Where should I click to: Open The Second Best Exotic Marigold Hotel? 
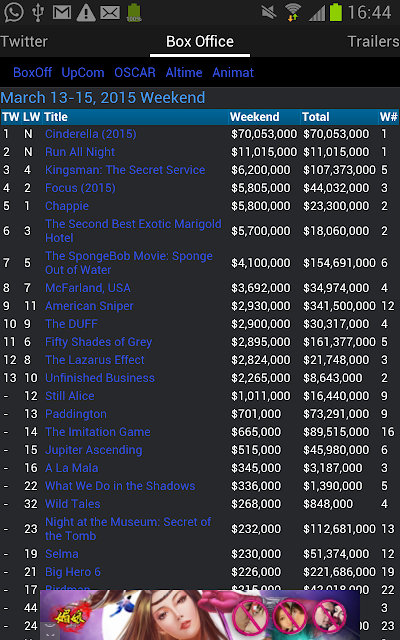[x=133, y=231]
